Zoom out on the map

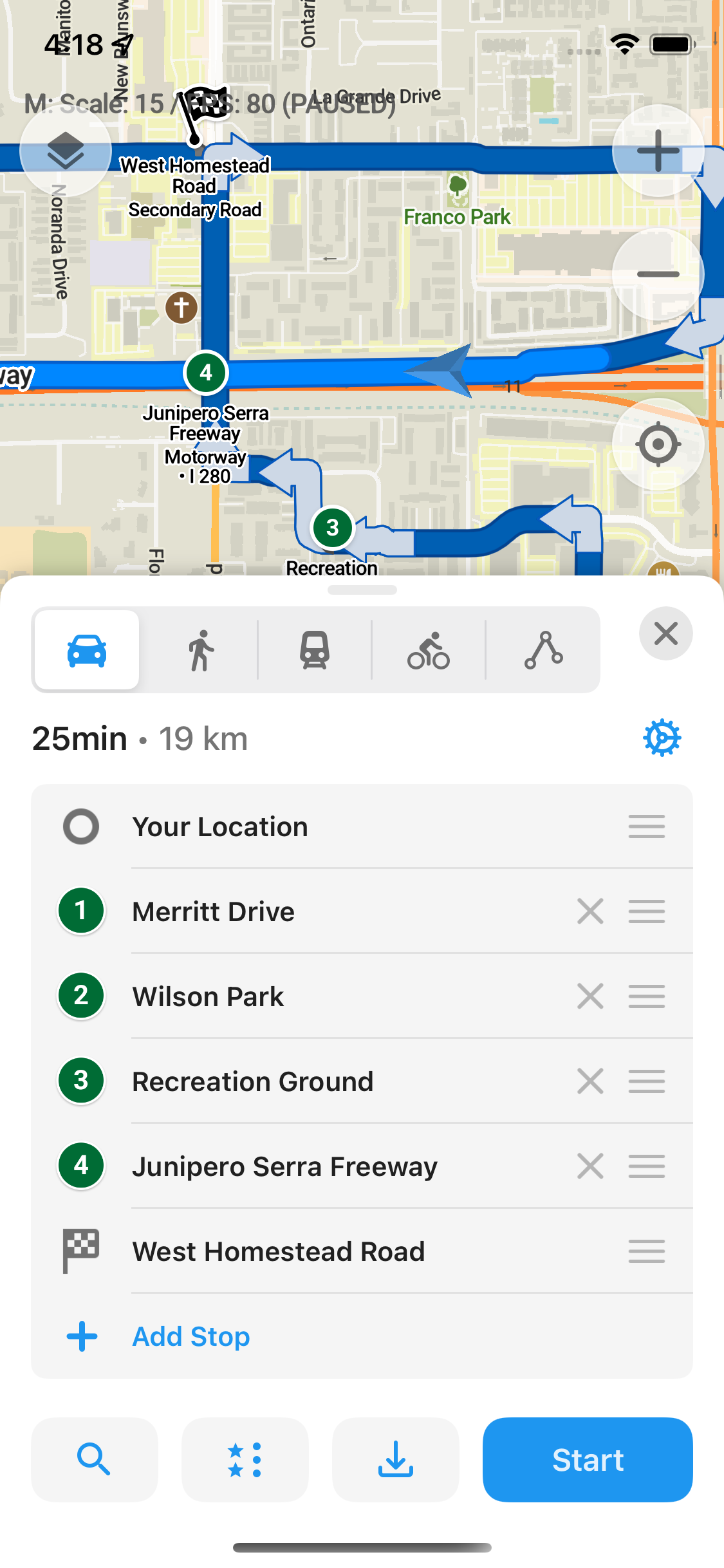coord(658,274)
